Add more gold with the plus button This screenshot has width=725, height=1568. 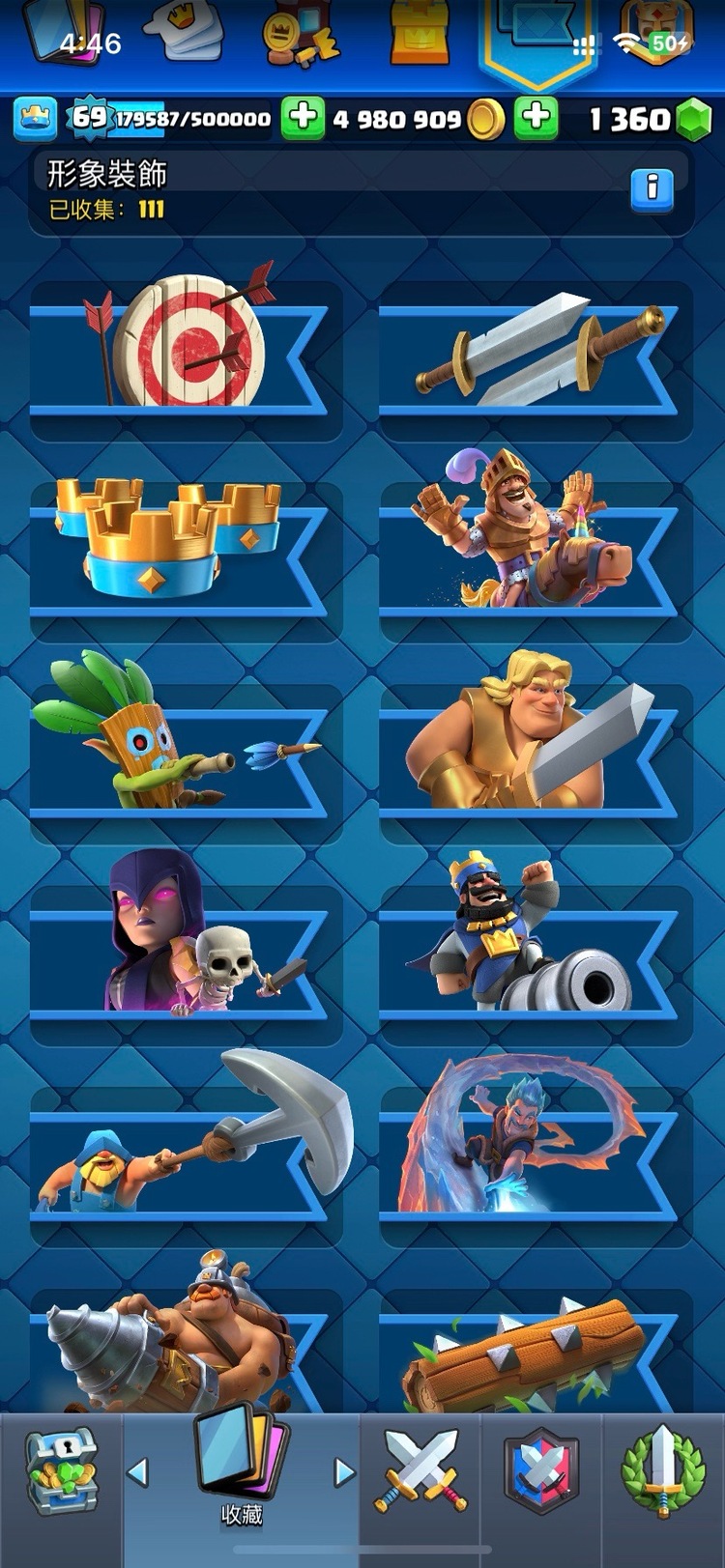536,119
